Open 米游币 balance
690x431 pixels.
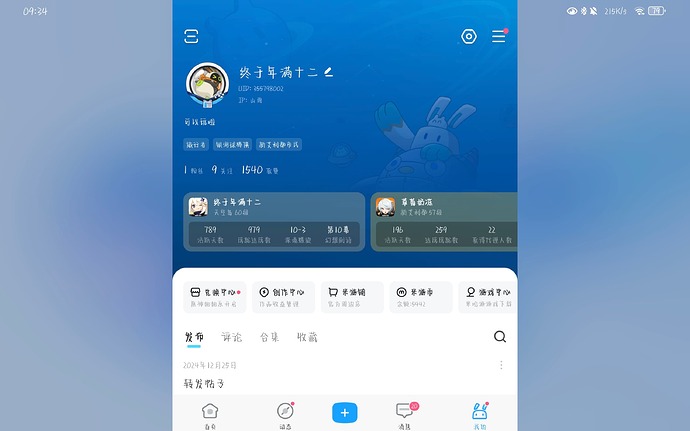point(420,296)
